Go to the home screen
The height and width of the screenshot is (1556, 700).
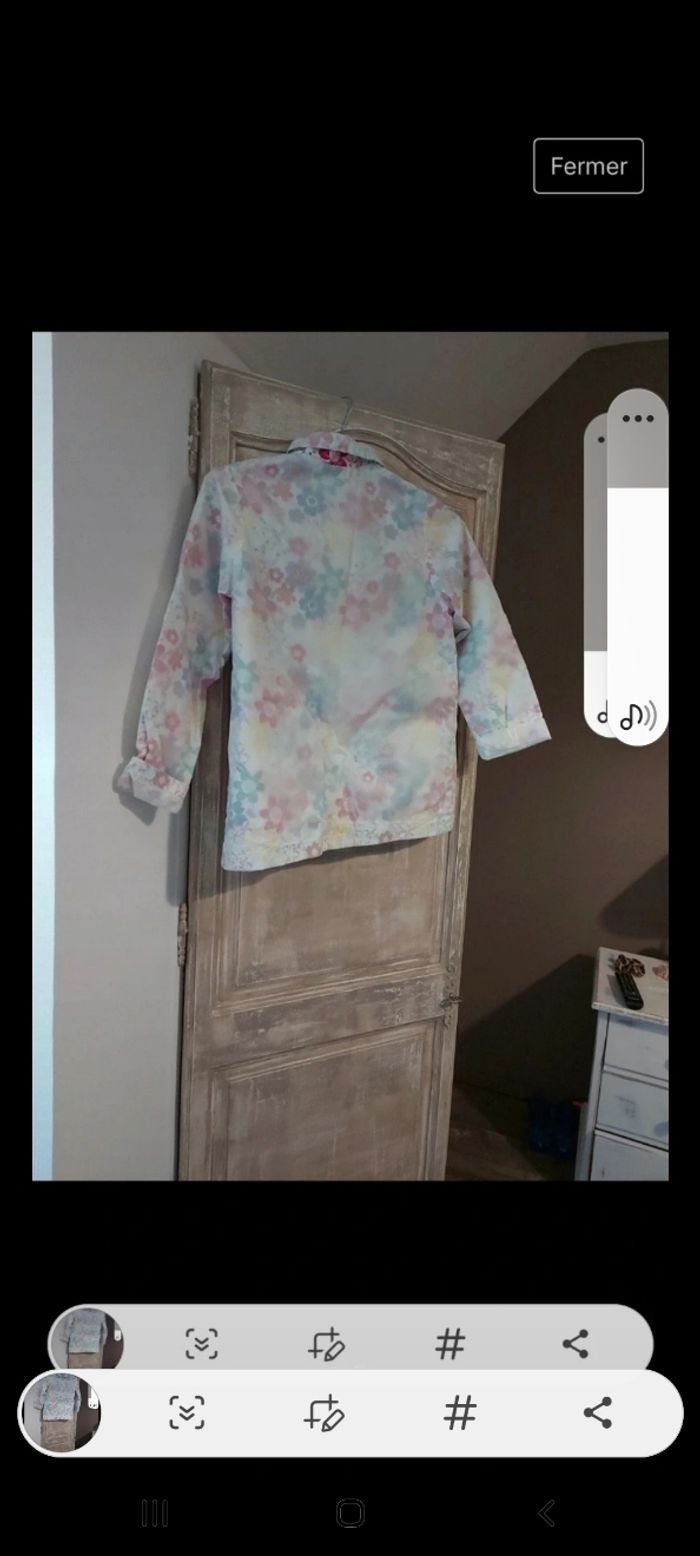(x=350, y=1513)
